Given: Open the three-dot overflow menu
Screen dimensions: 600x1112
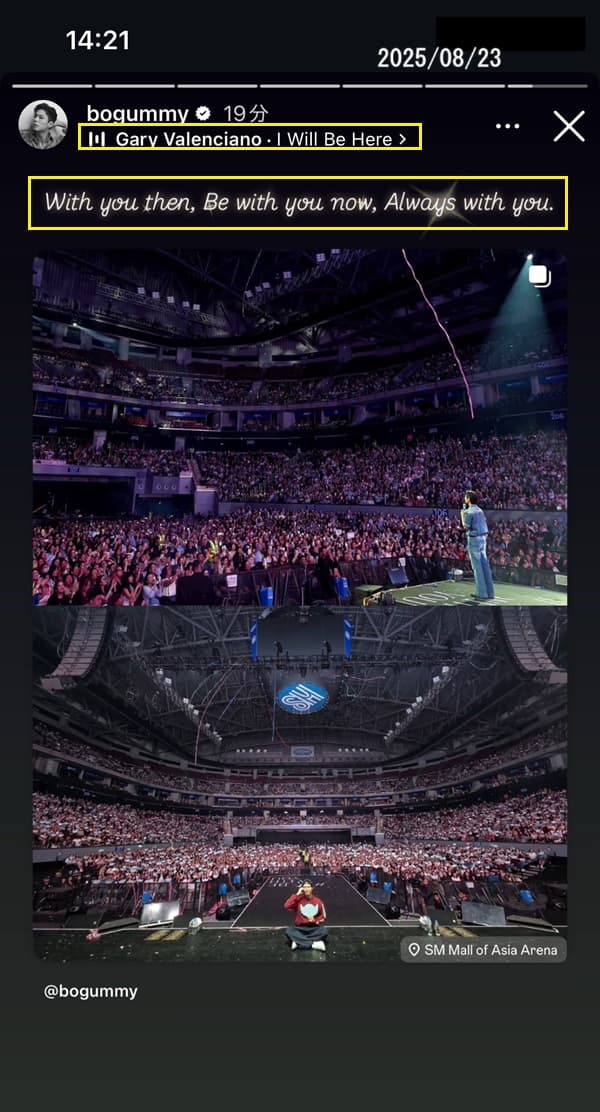Looking at the screenshot, I should coord(507,126).
